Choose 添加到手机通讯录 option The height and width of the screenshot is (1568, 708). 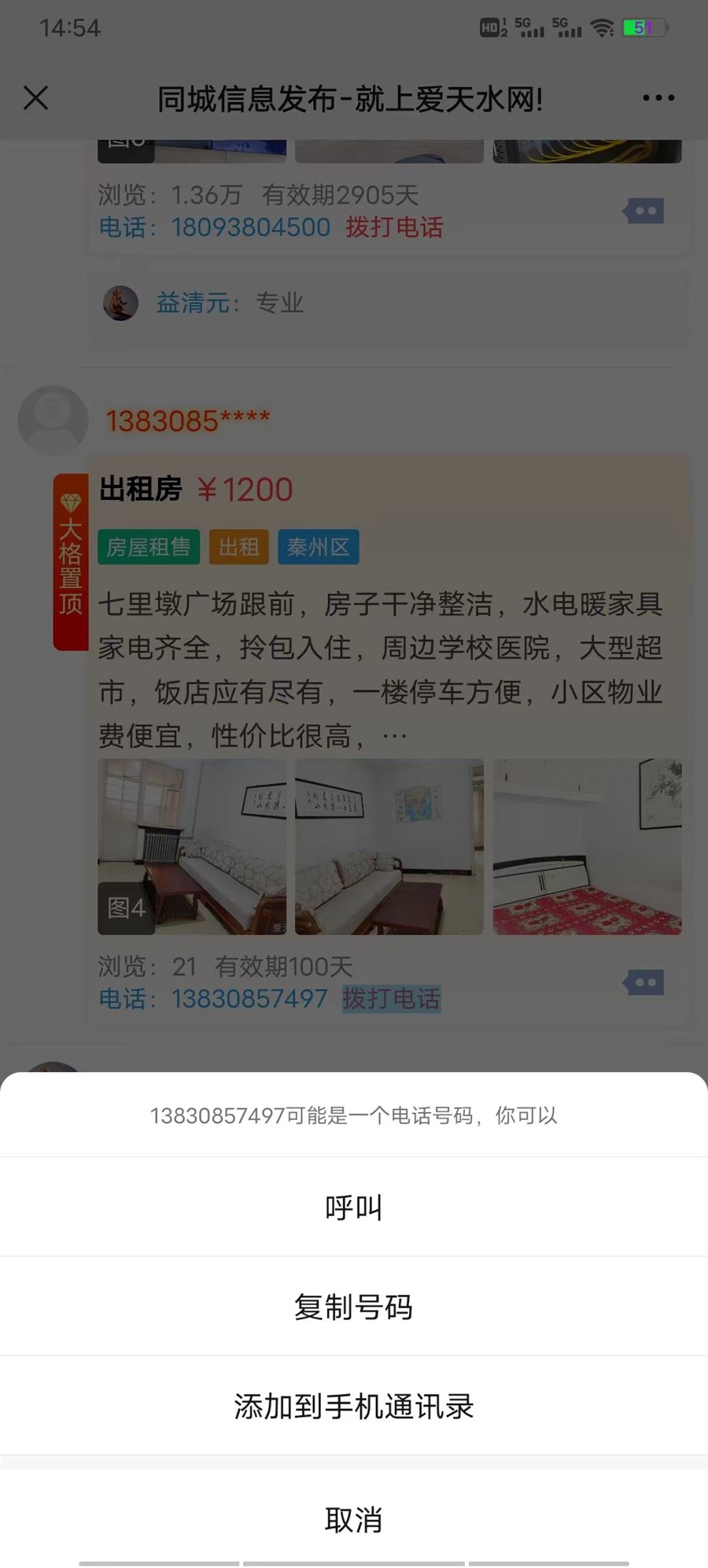(354, 1406)
